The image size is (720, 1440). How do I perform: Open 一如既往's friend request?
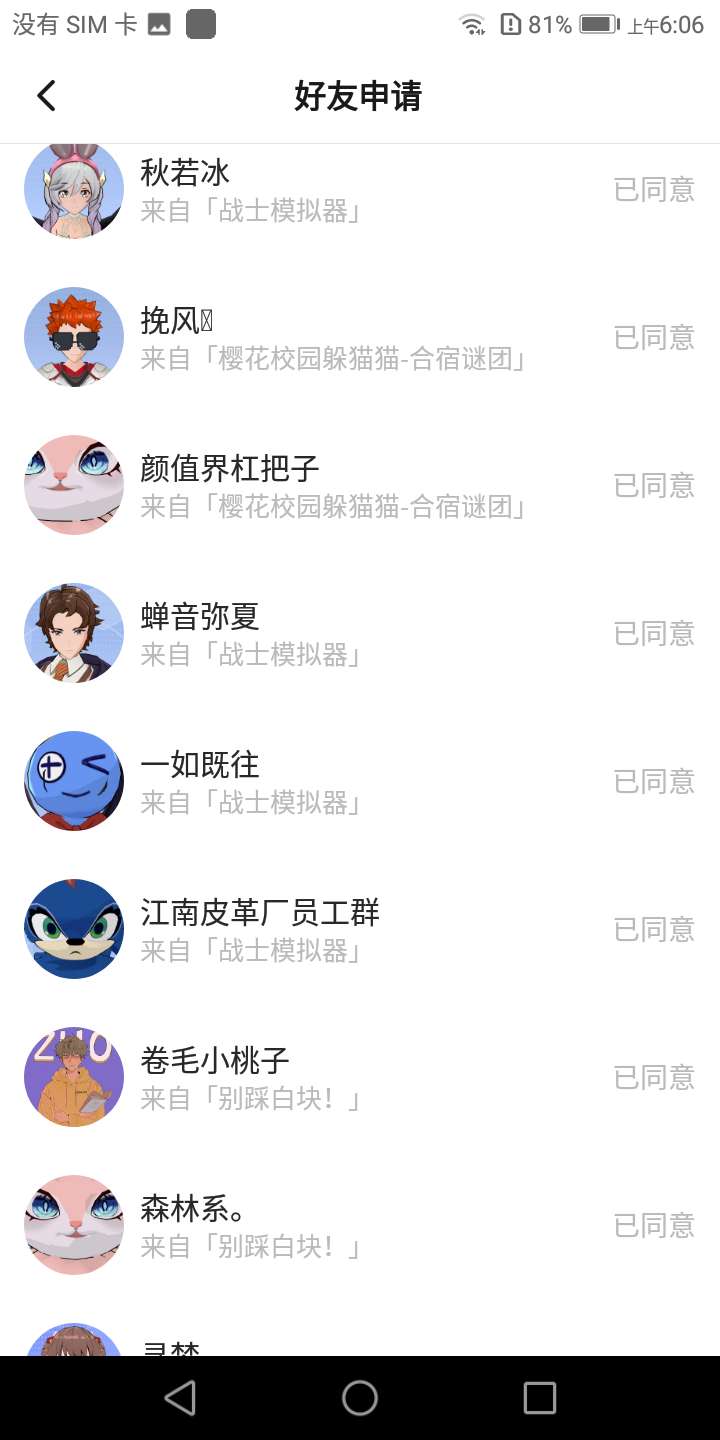(360, 782)
